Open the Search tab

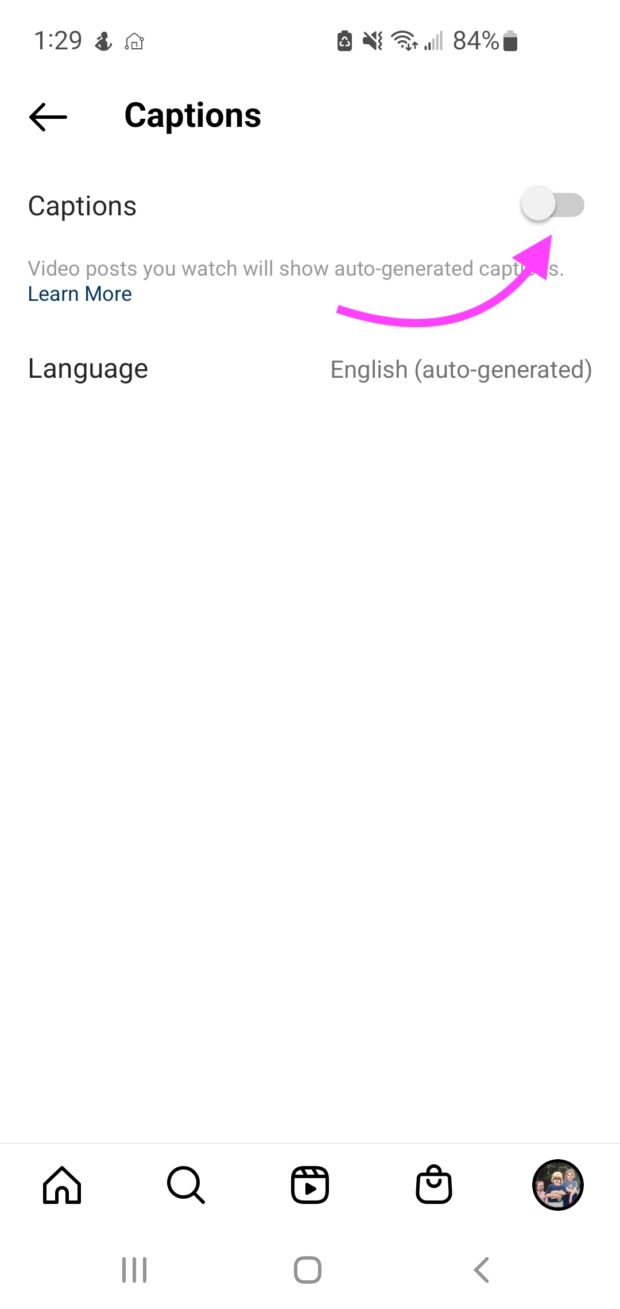[186, 1186]
